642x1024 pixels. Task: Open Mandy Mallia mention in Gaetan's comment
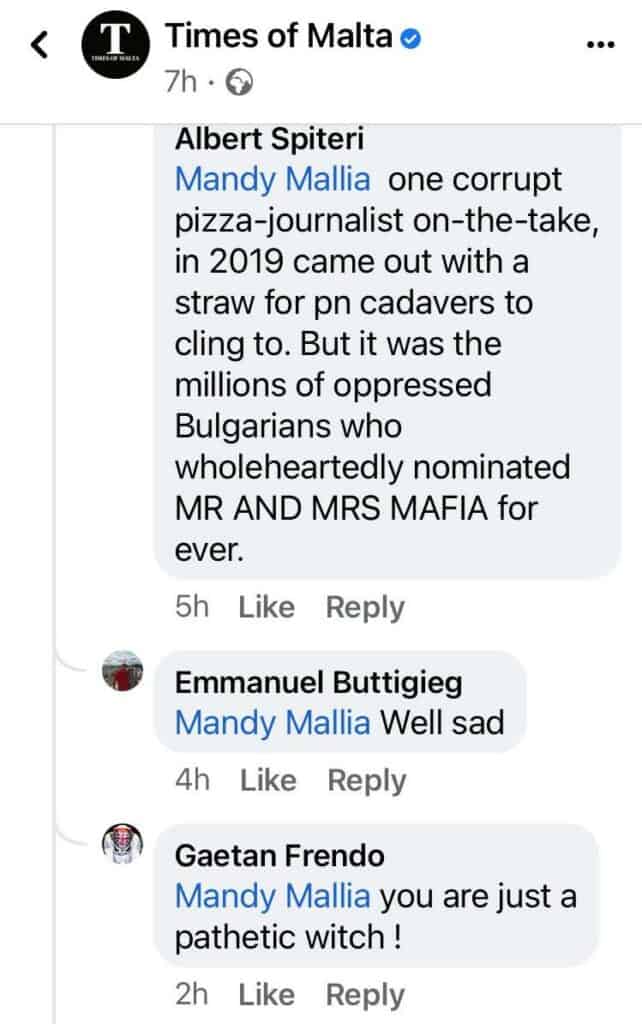tap(272, 895)
